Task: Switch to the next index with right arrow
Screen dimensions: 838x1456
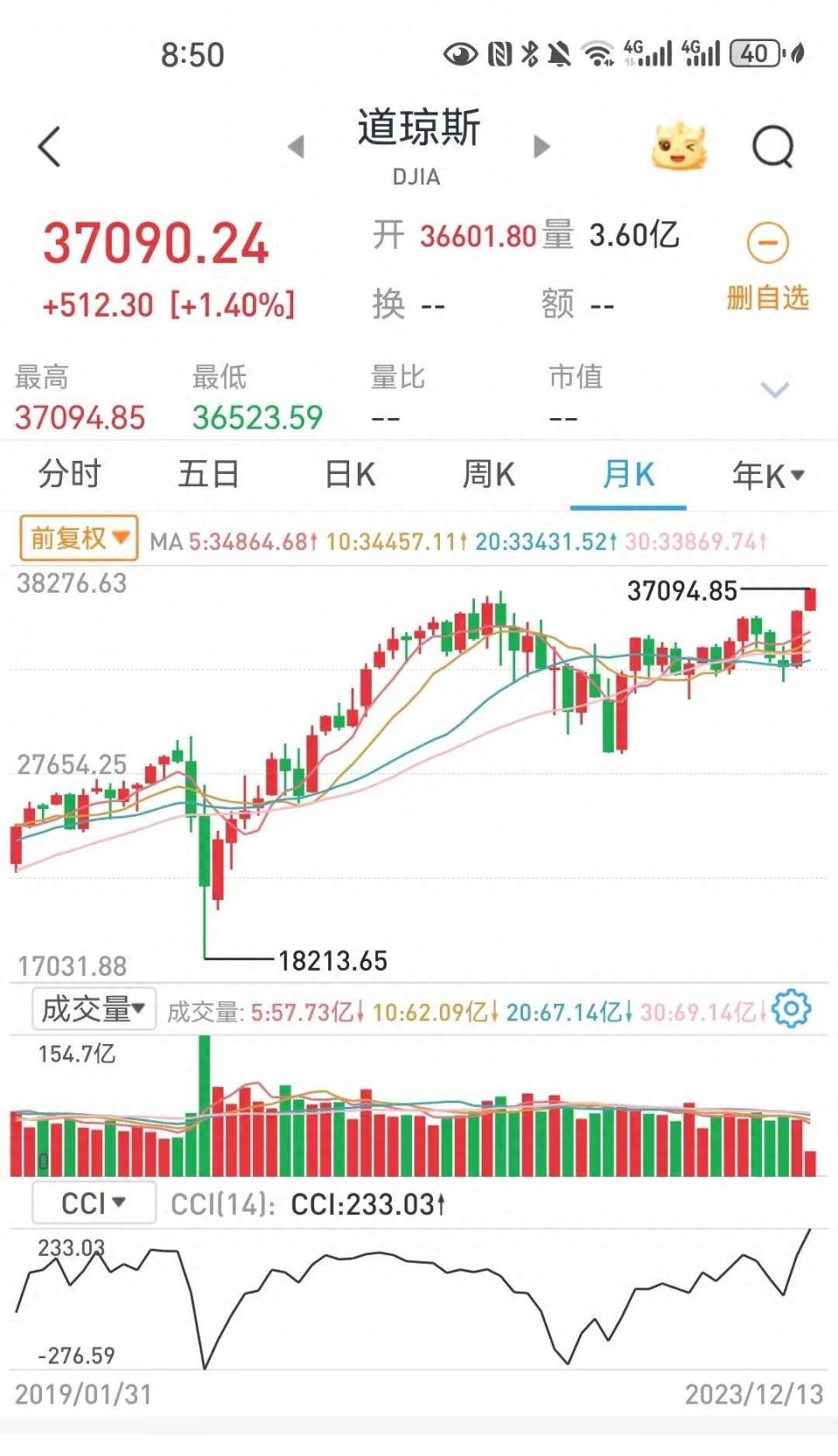Action: [x=542, y=146]
